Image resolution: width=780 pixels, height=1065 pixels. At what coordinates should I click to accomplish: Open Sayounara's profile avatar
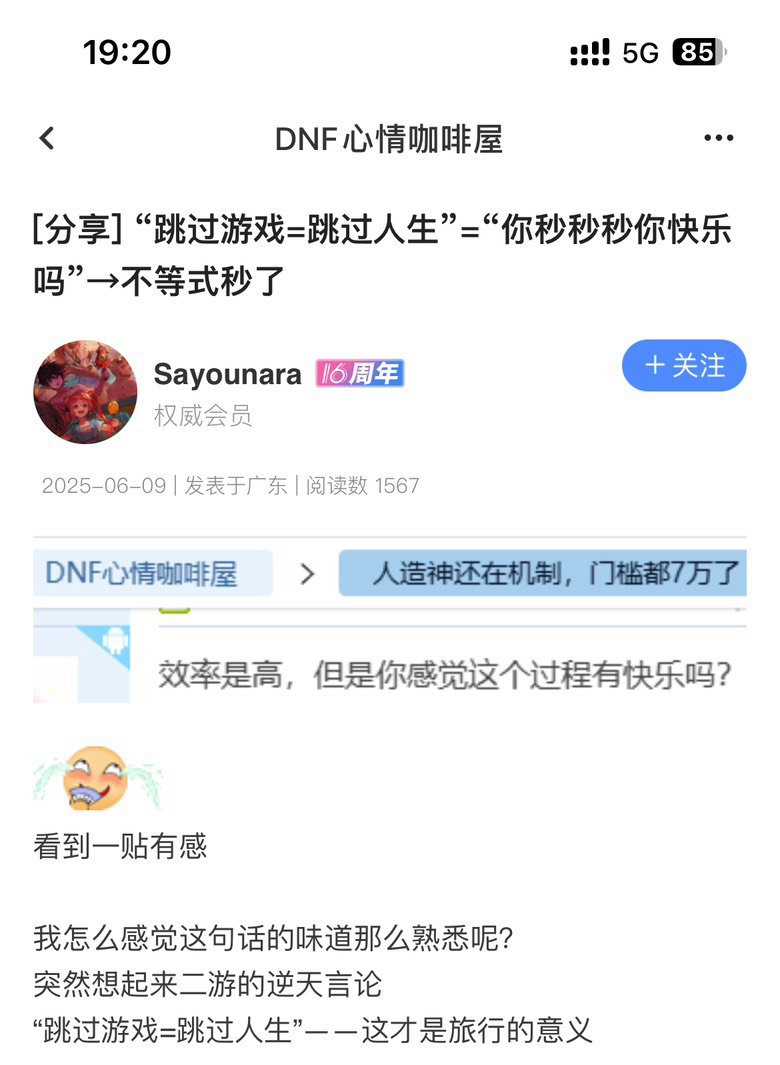pos(85,391)
